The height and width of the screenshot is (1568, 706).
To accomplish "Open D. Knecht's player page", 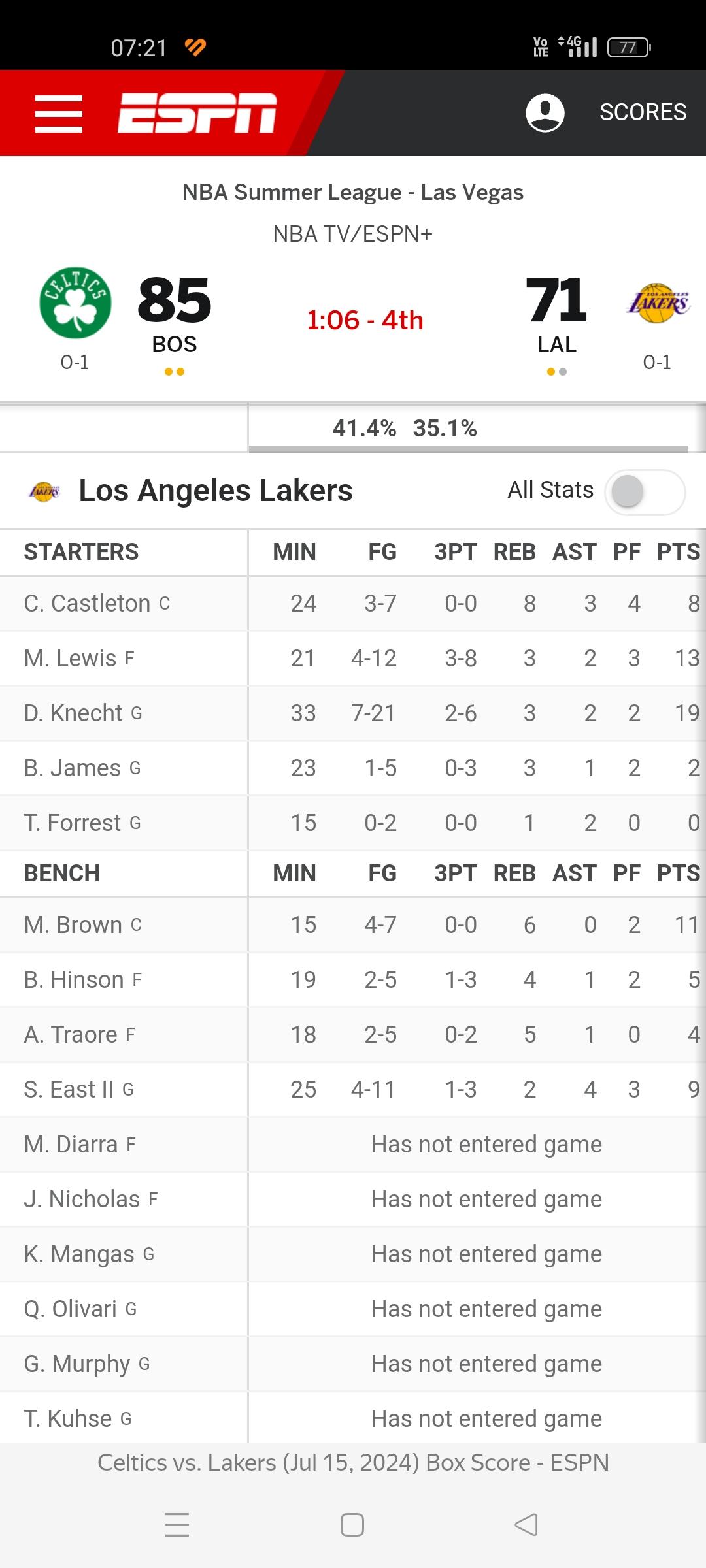I will [73, 713].
